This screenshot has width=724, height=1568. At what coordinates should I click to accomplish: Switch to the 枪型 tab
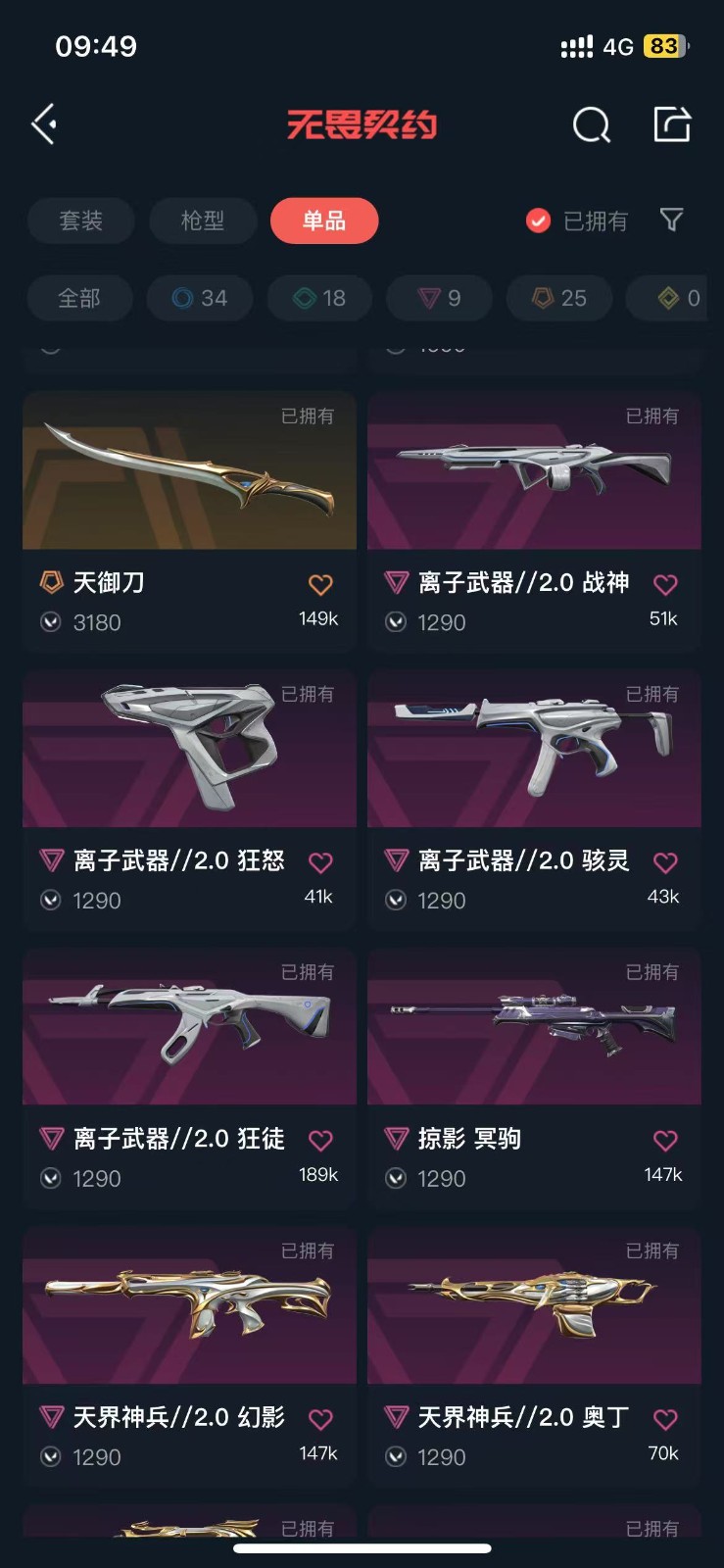(x=203, y=220)
